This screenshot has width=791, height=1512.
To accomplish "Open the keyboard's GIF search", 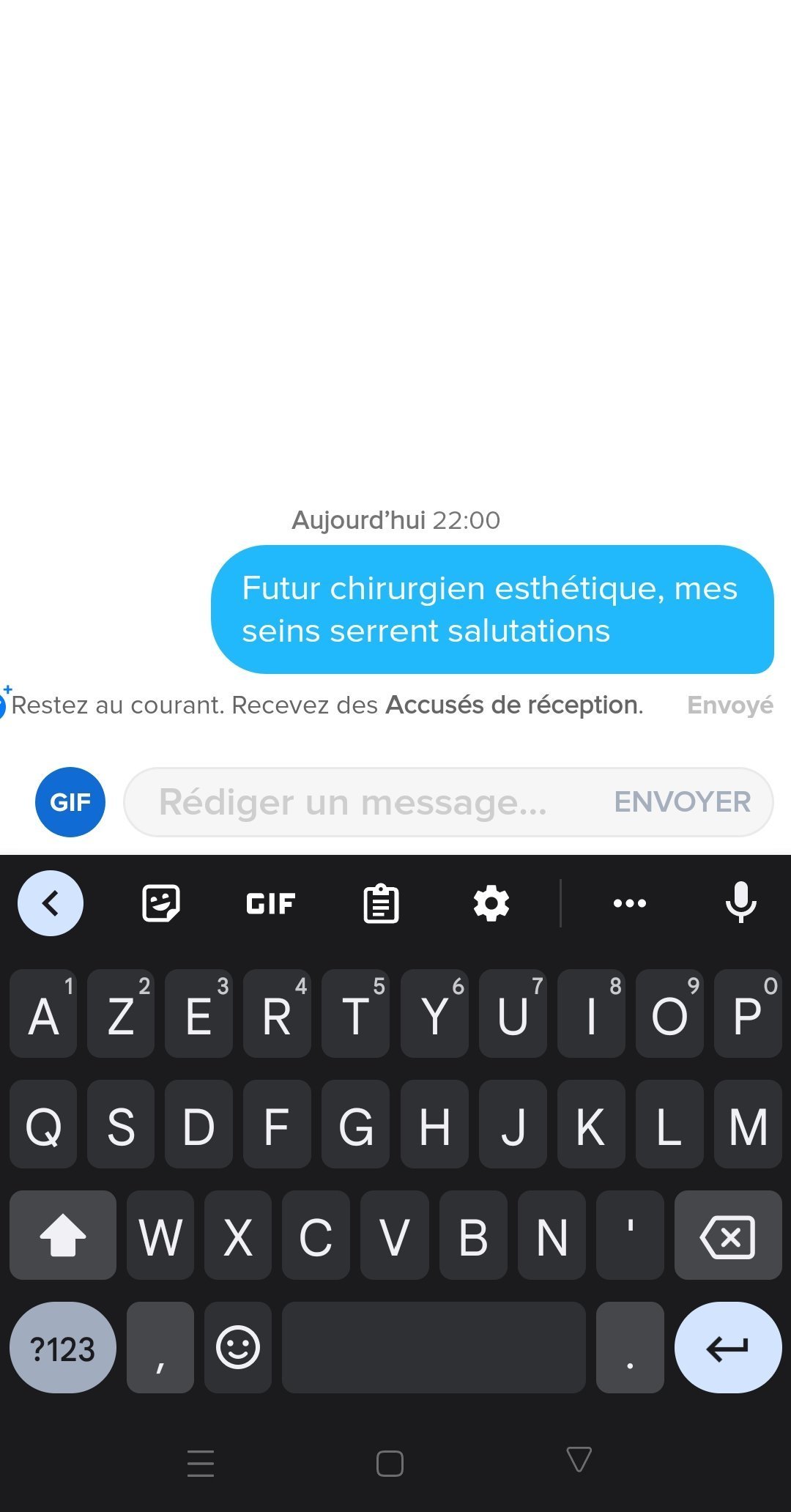I will (271, 903).
